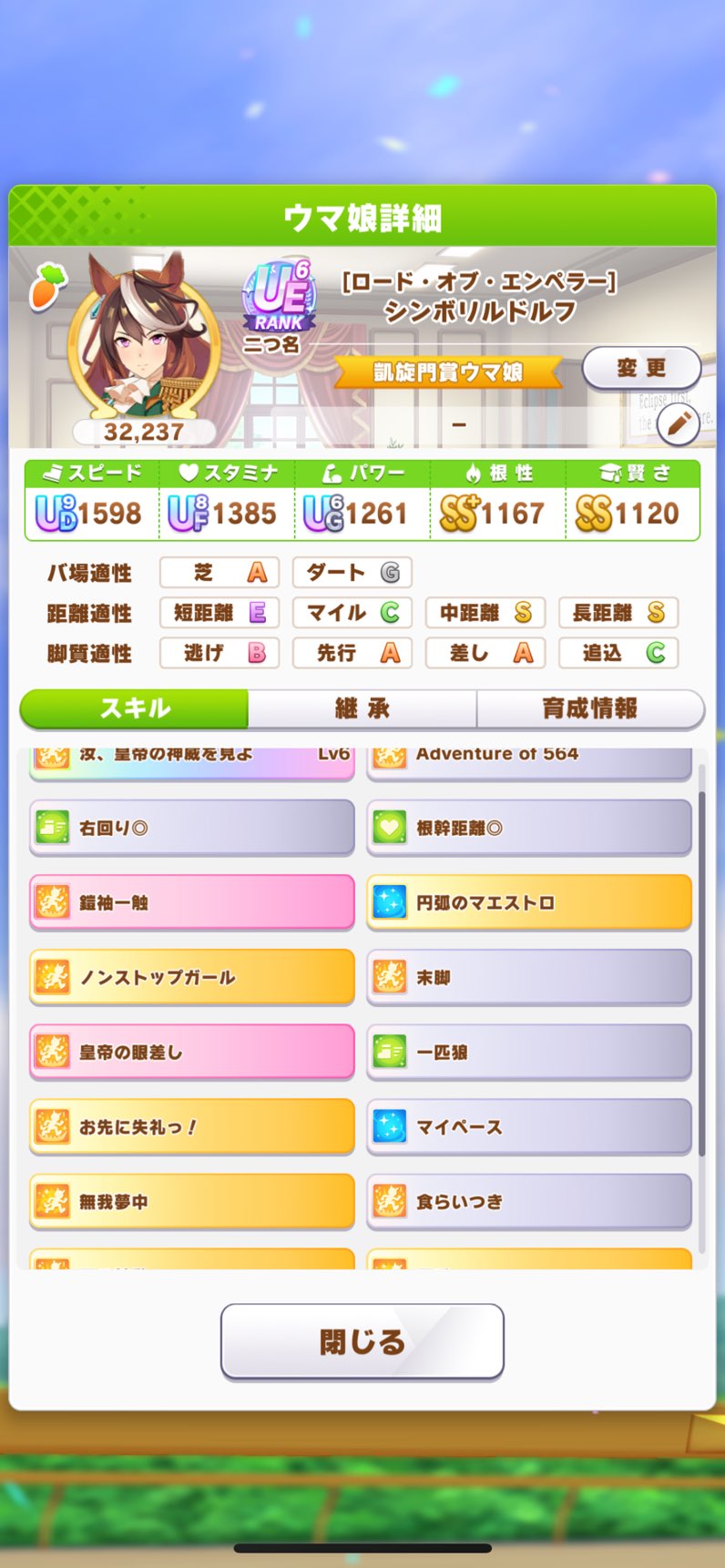
Task: Open the 末脚 skill
Action: tap(529, 977)
